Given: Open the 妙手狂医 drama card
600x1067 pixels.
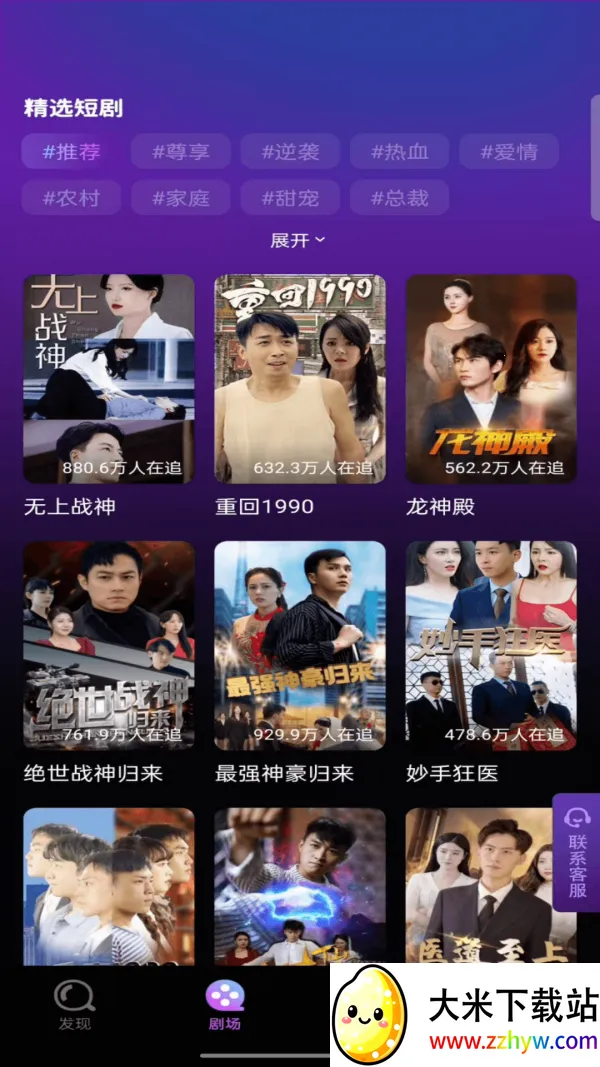Looking at the screenshot, I should (x=491, y=646).
